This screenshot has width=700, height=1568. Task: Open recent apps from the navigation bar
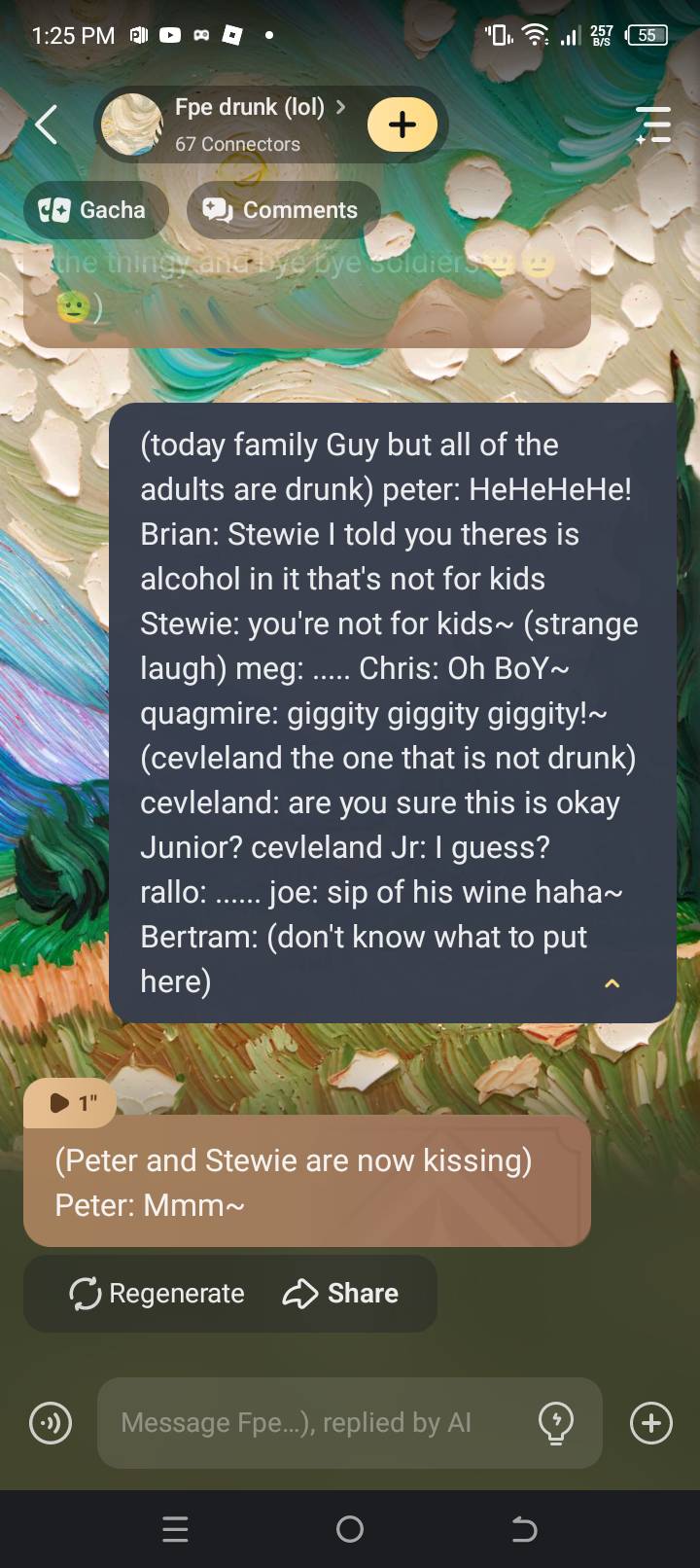tap(175, 1530)
